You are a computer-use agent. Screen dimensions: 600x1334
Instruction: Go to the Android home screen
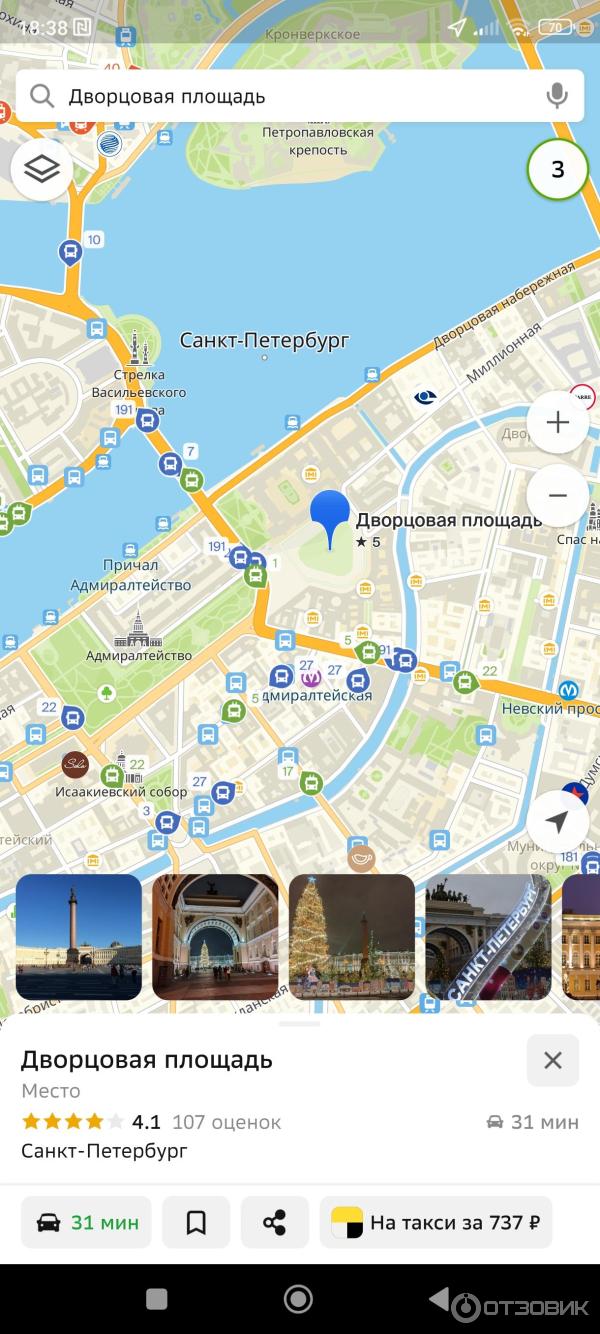pos(298,1299)
